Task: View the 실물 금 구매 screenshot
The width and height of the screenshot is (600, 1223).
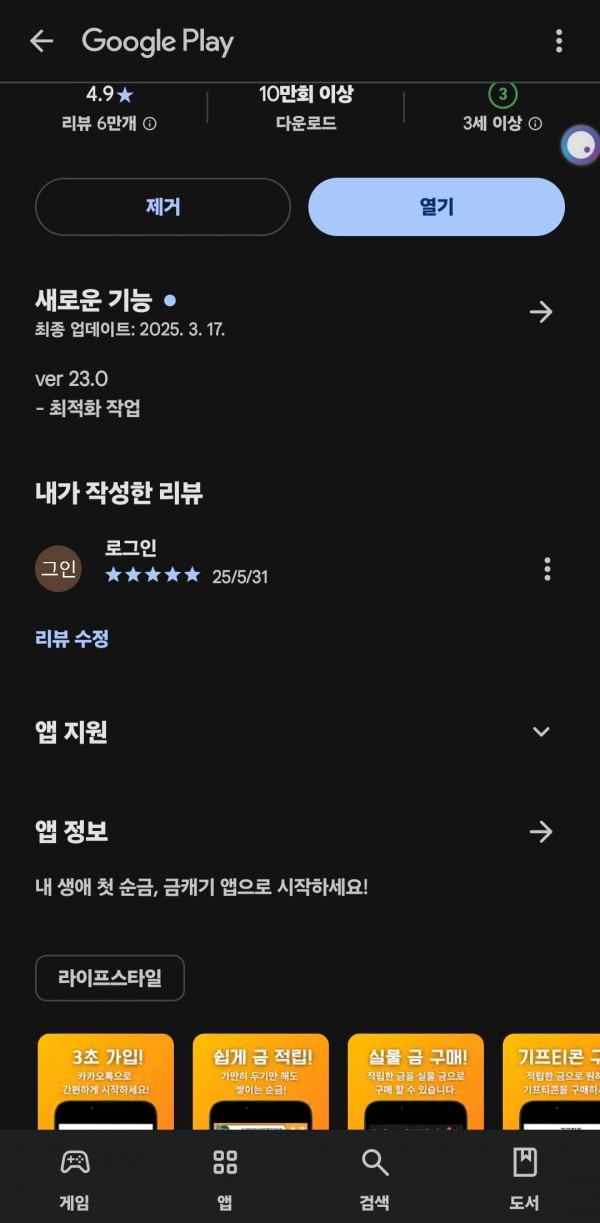Action: pos(416,1081)
